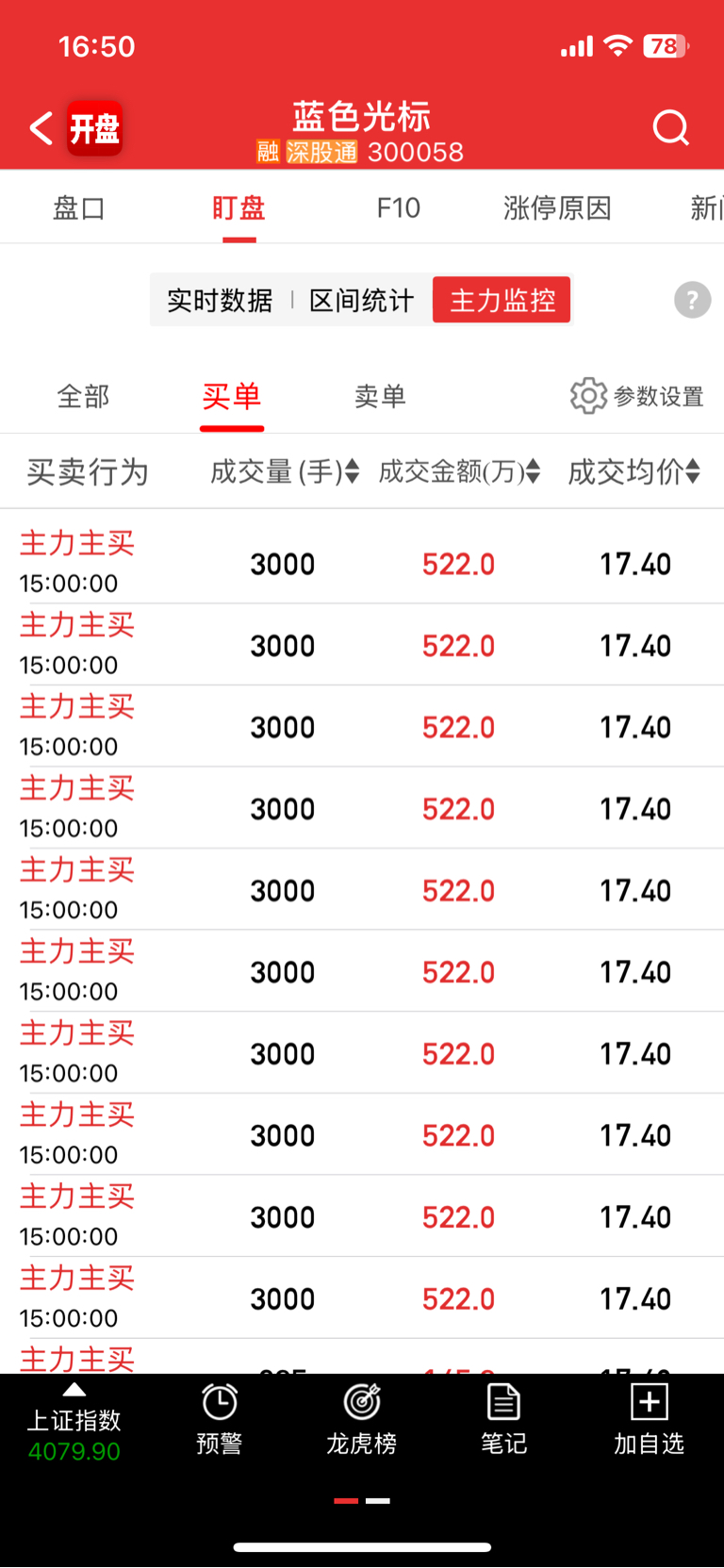Select the 区间统计 segment
Viewport: 724px width, 1568px height.
tap(362, 301)
